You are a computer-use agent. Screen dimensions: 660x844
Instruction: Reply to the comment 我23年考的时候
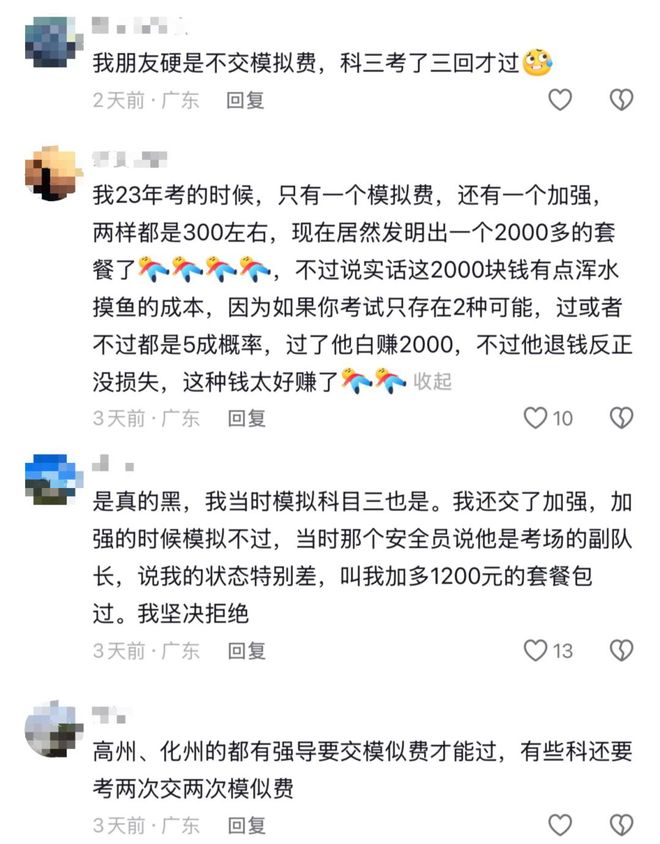247,418
